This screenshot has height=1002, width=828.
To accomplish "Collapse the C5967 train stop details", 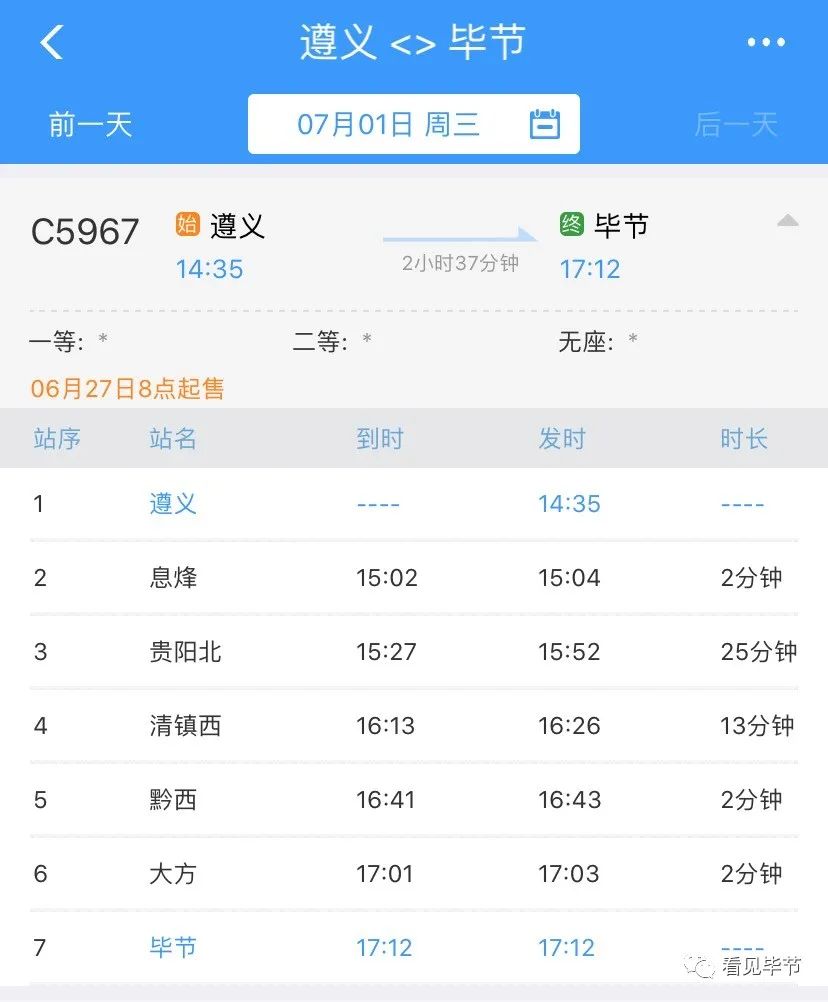I will point(787,221).
